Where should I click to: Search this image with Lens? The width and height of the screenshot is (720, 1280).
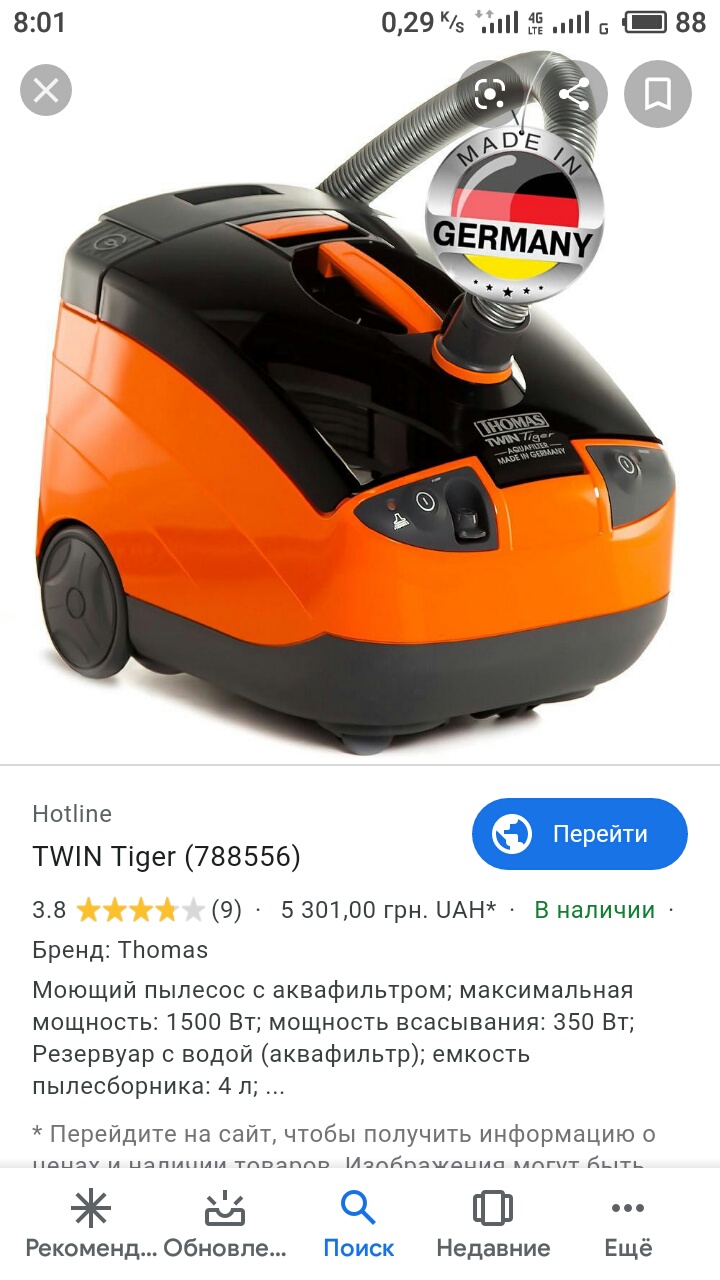[489, 94]
